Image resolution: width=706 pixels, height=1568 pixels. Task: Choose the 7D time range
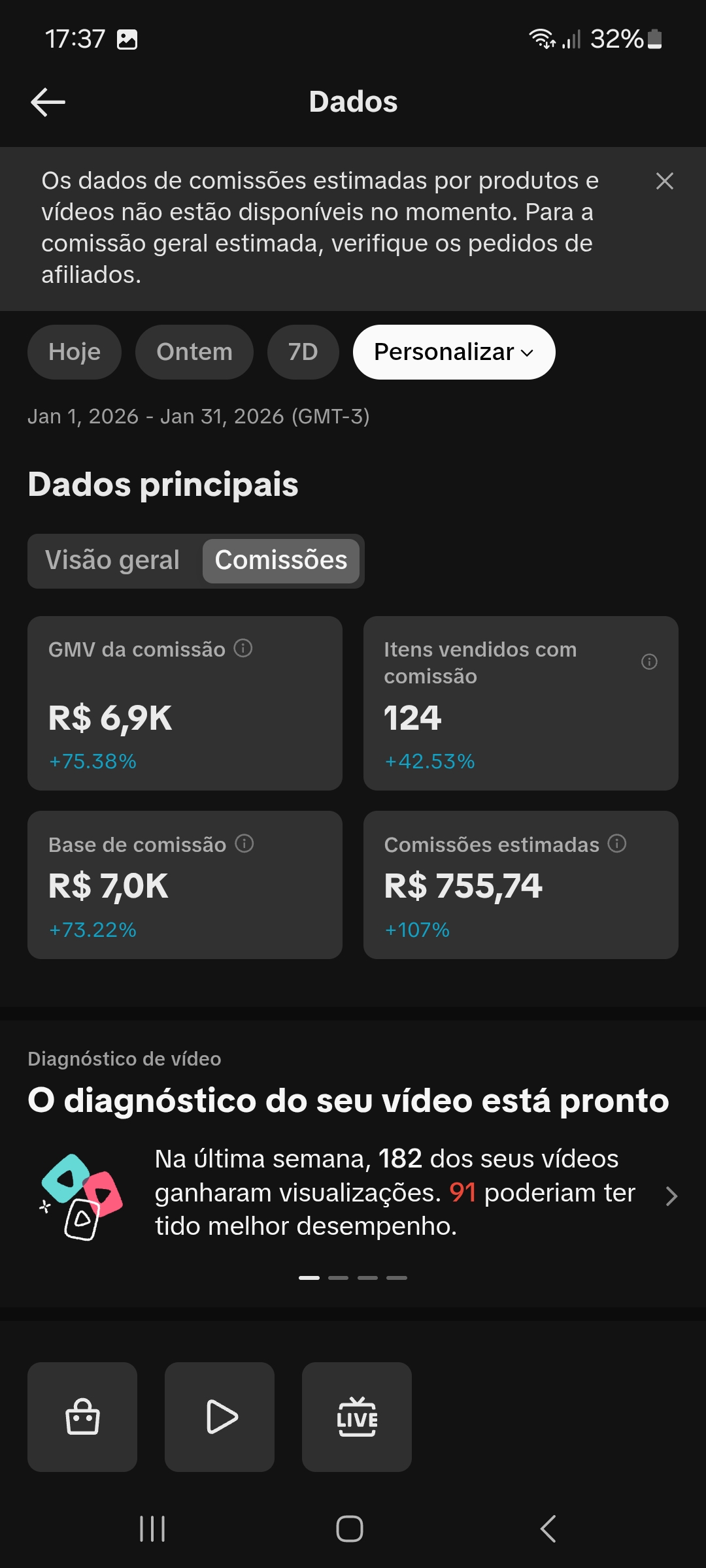[x=303, y=352]
